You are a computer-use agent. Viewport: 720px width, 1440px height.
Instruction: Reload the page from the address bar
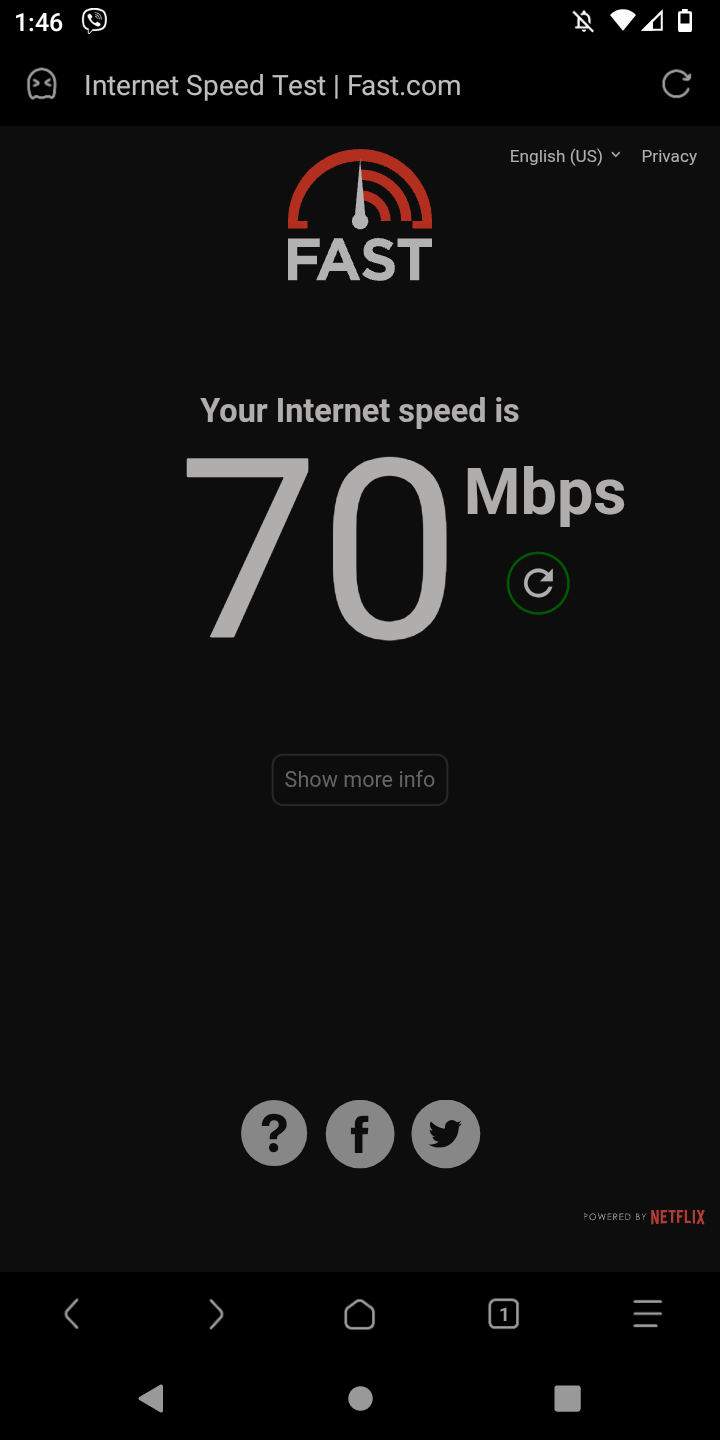tap(677, 85)
